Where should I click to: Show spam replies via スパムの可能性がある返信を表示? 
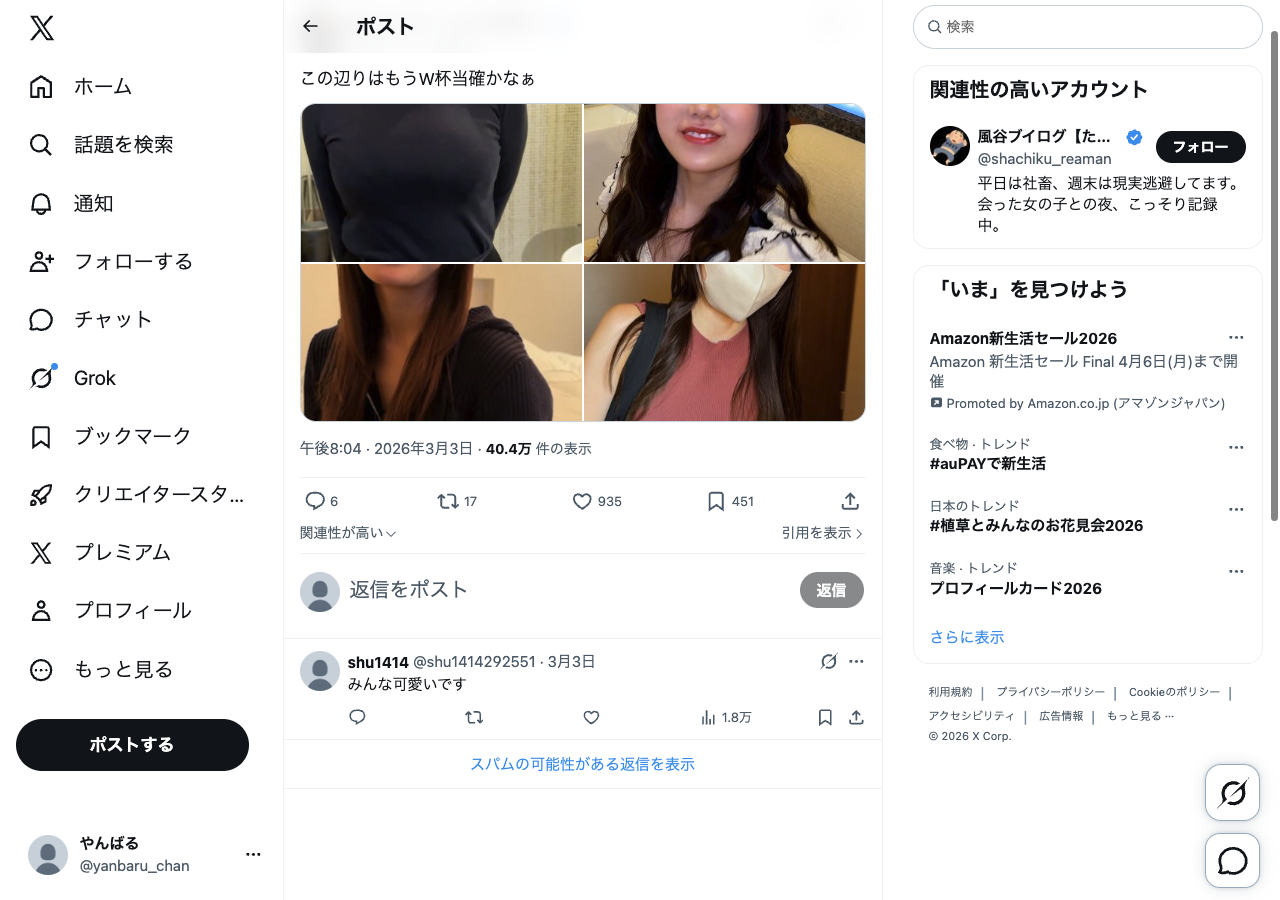tap(582, 764)
